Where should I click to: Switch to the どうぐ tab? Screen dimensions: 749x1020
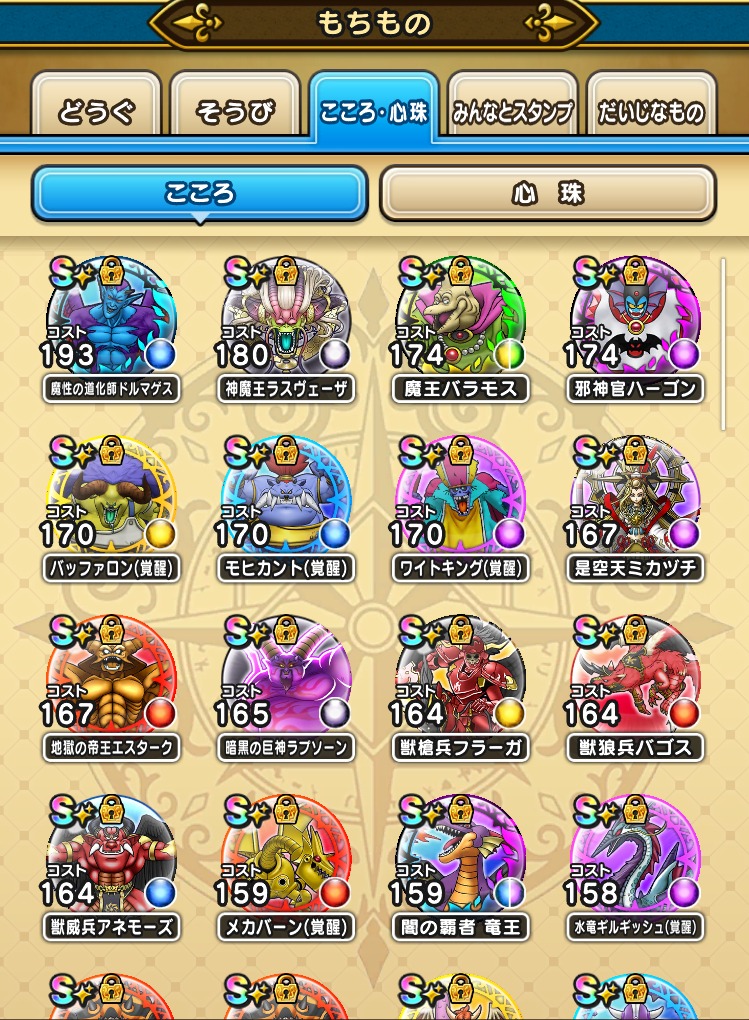[96, 111]
